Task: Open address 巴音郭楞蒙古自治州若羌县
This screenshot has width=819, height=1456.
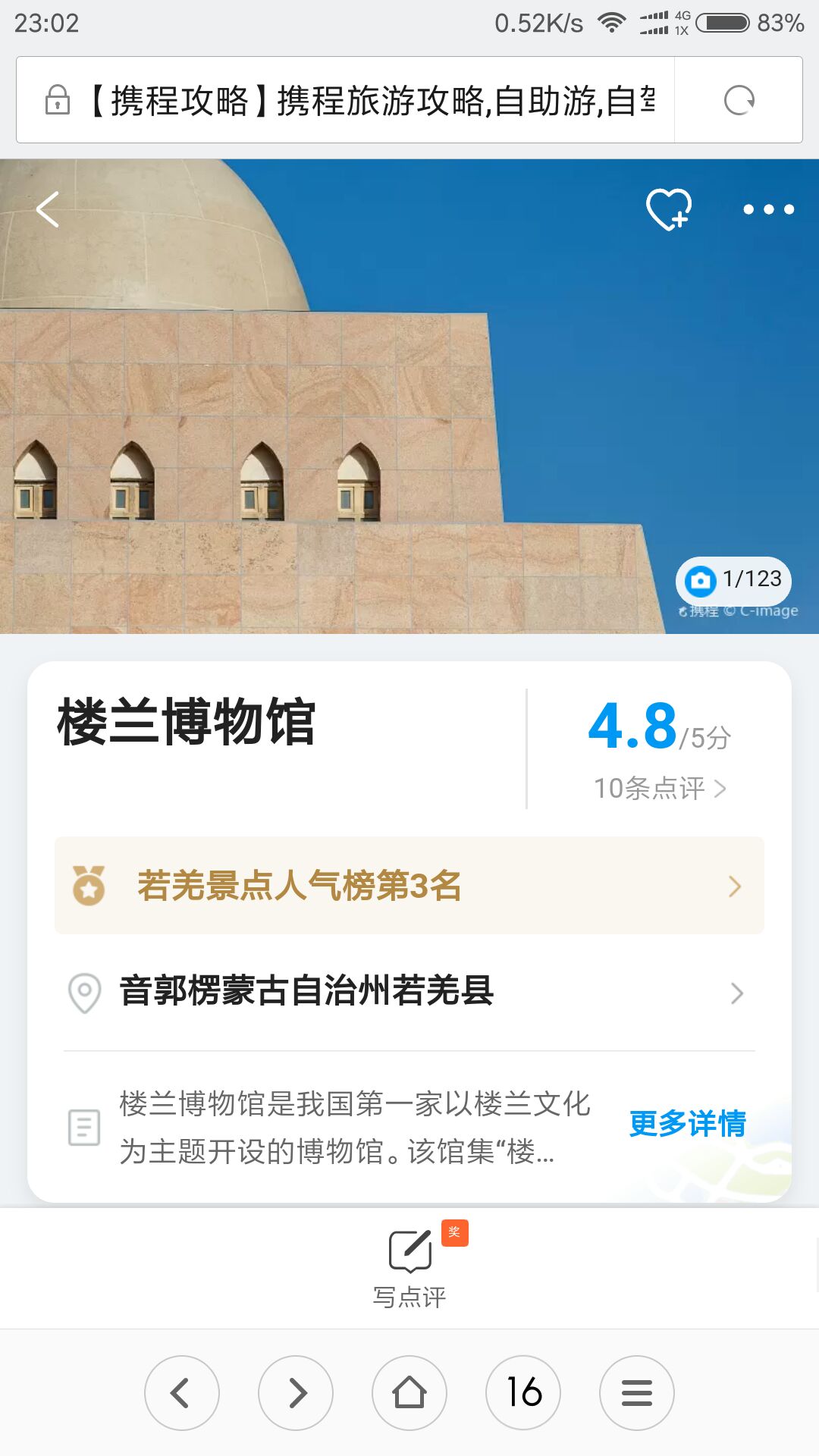Action: point(409,992)
